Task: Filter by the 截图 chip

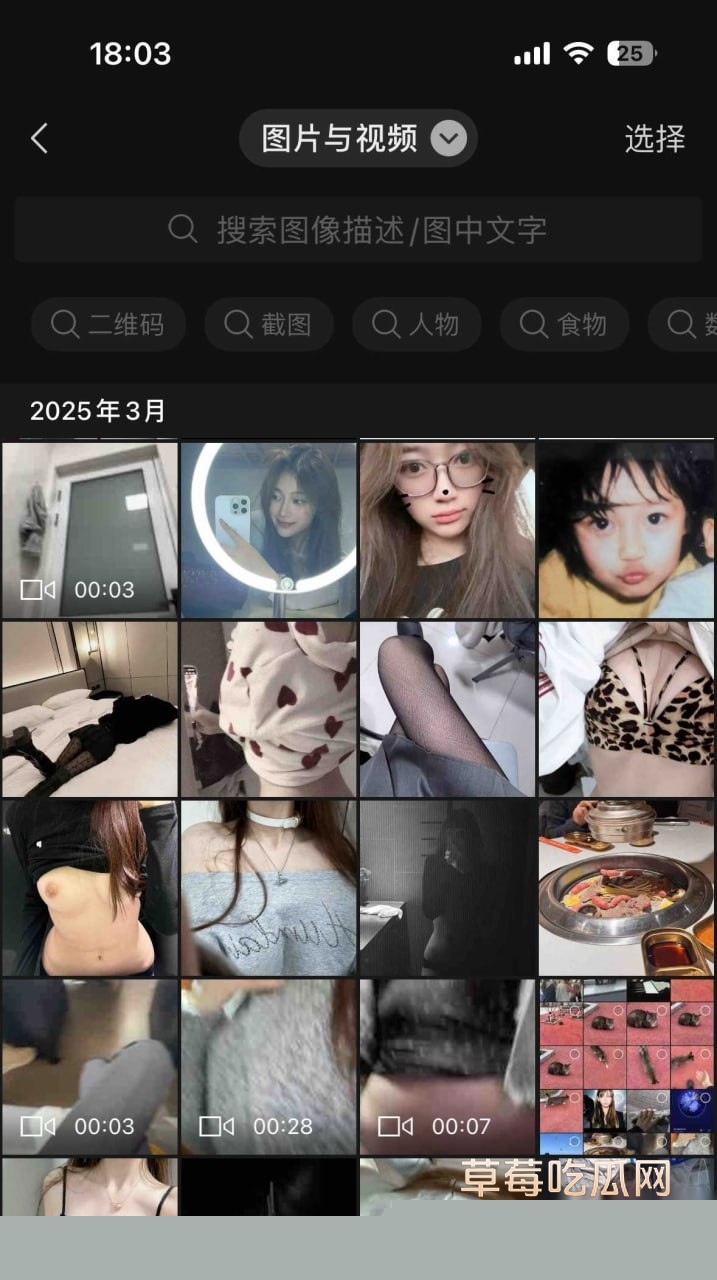Action: (268, 324)
